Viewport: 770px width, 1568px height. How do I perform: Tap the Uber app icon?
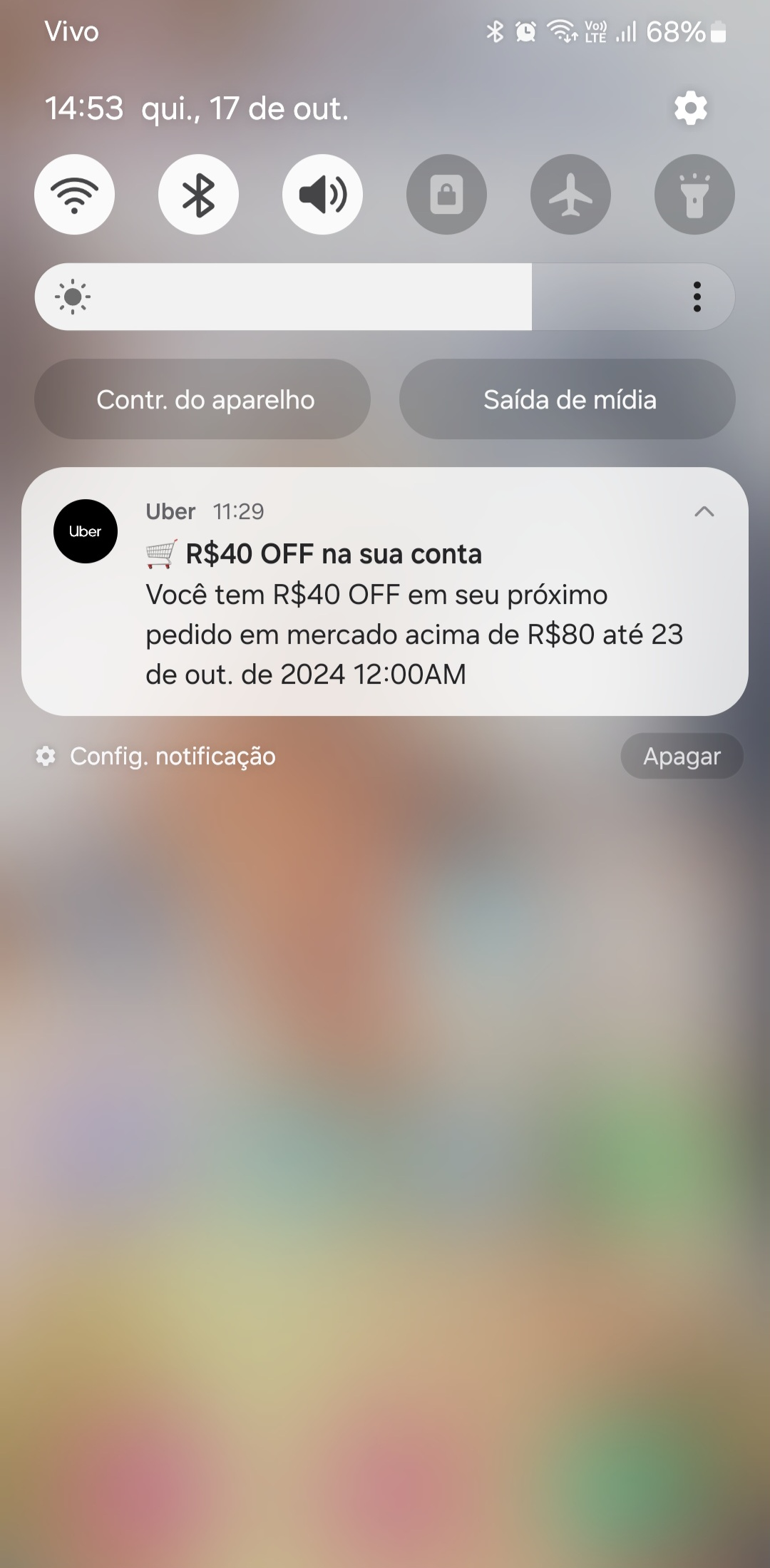tap(85, 531)
